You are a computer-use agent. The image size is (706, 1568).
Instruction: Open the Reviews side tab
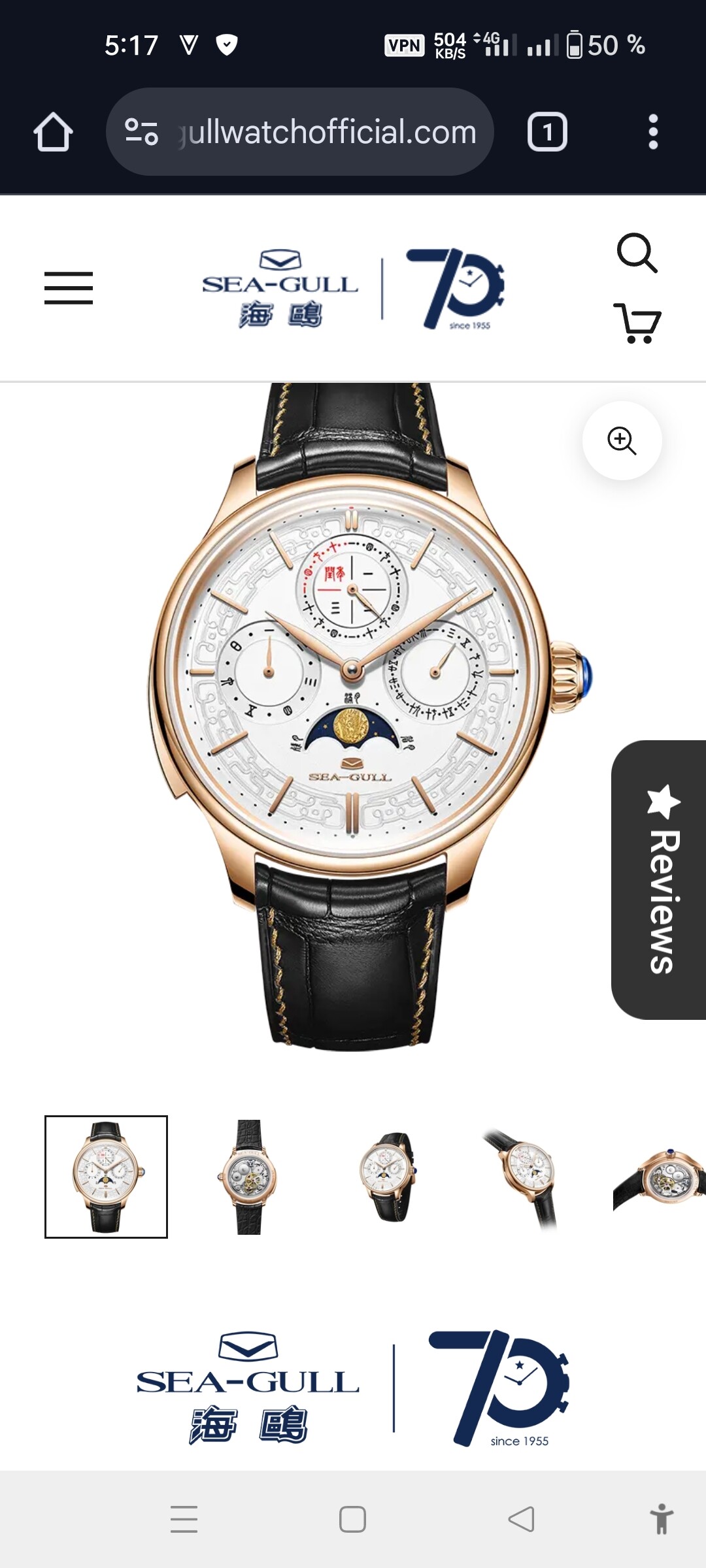click(x=662, y=879)
